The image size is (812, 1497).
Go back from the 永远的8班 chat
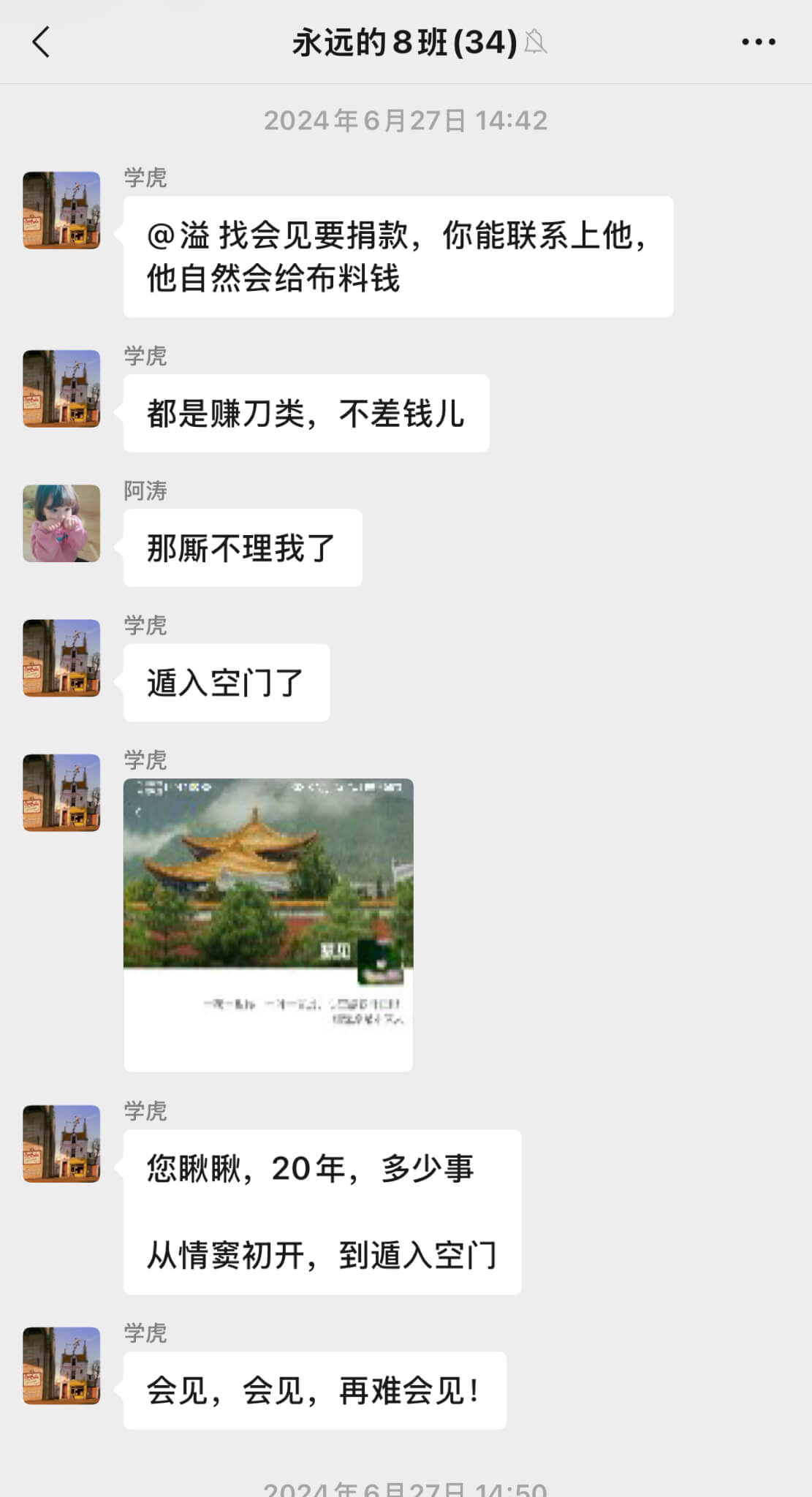point(41,42)
